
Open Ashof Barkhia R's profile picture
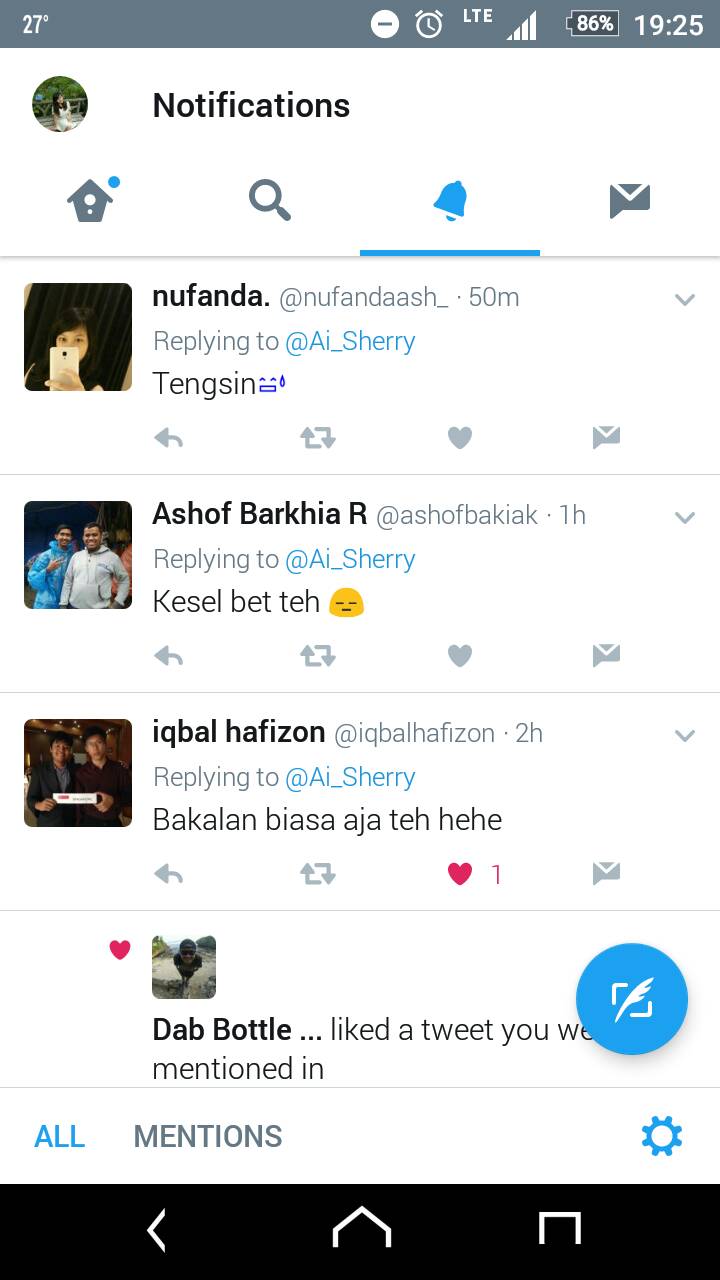tap(78, 555)
